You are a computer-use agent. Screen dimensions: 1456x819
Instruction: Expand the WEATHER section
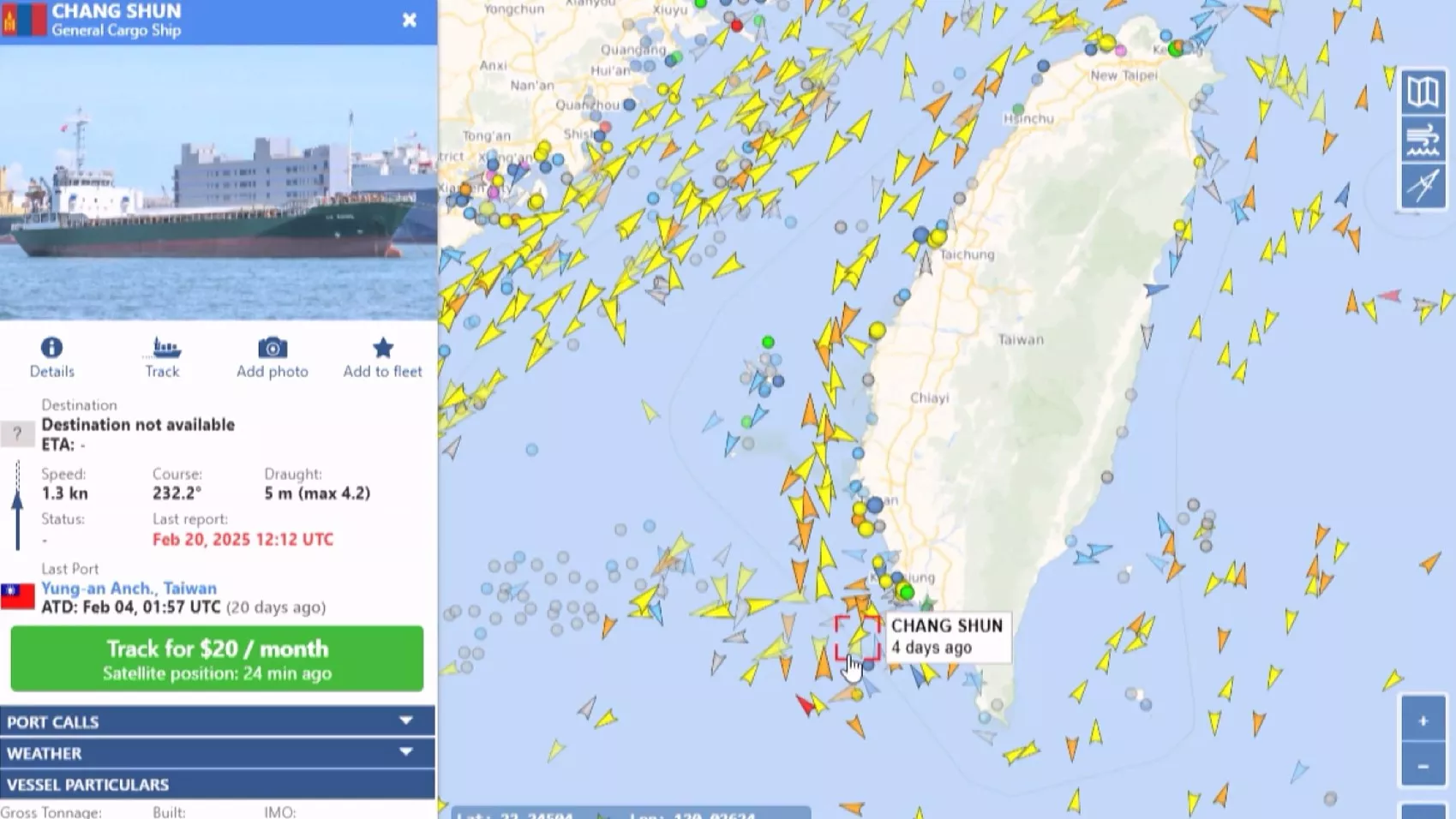[217, 753]
